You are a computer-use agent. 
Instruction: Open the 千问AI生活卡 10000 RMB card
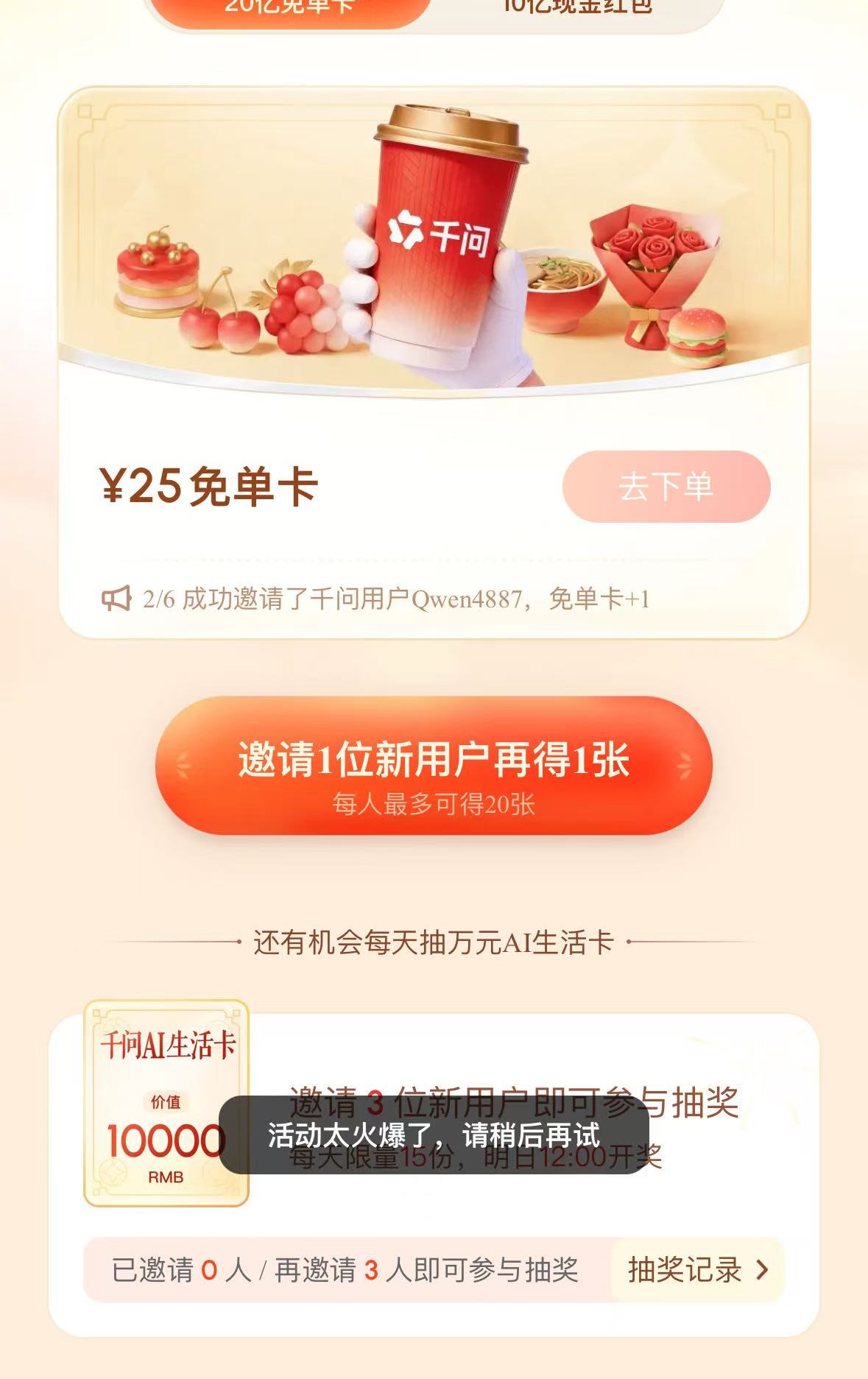tap(166, 1102)
